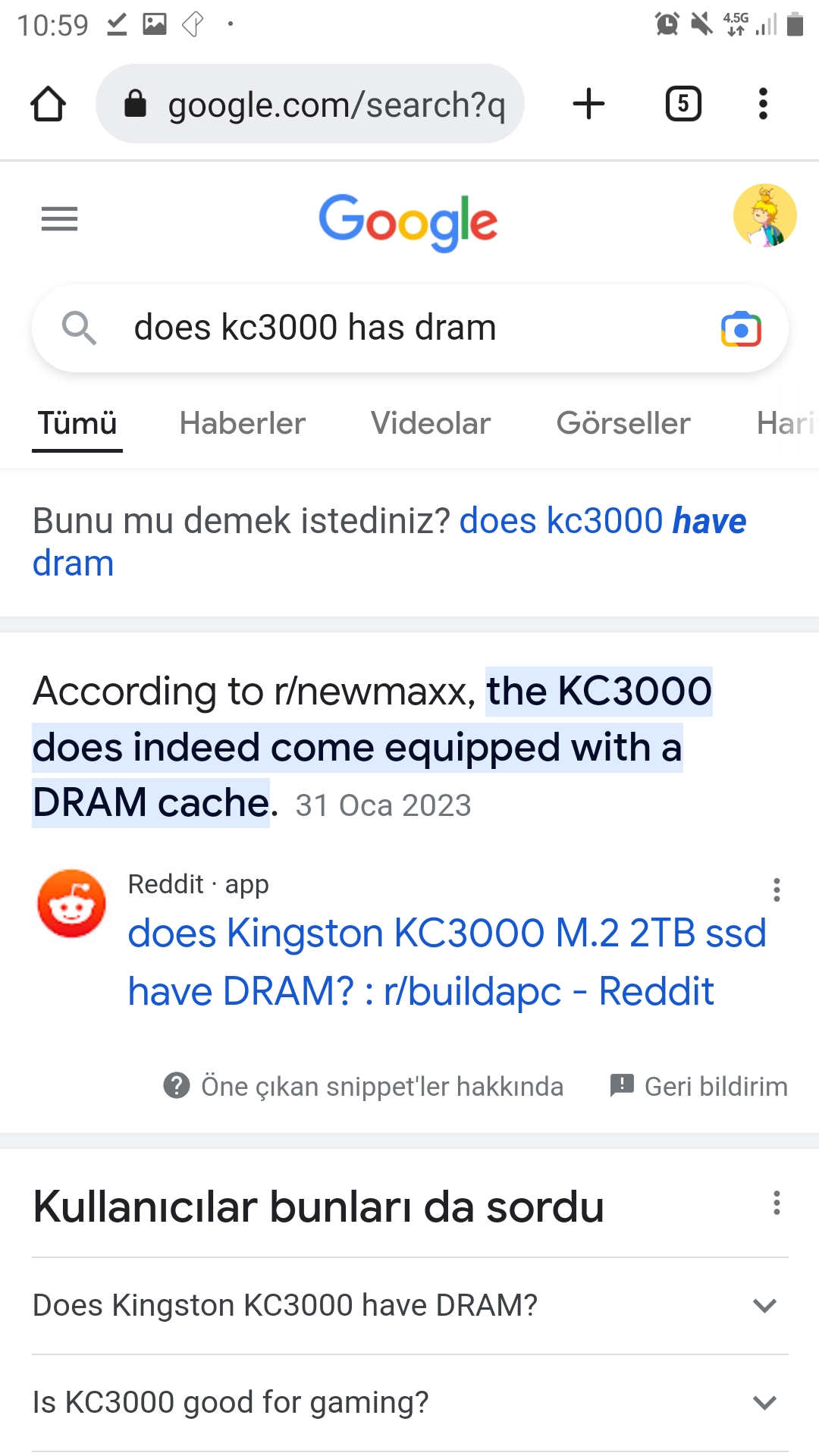Open more options for the Reddit result
Viewport: 819px width, 1456px height.
(777, 890)
